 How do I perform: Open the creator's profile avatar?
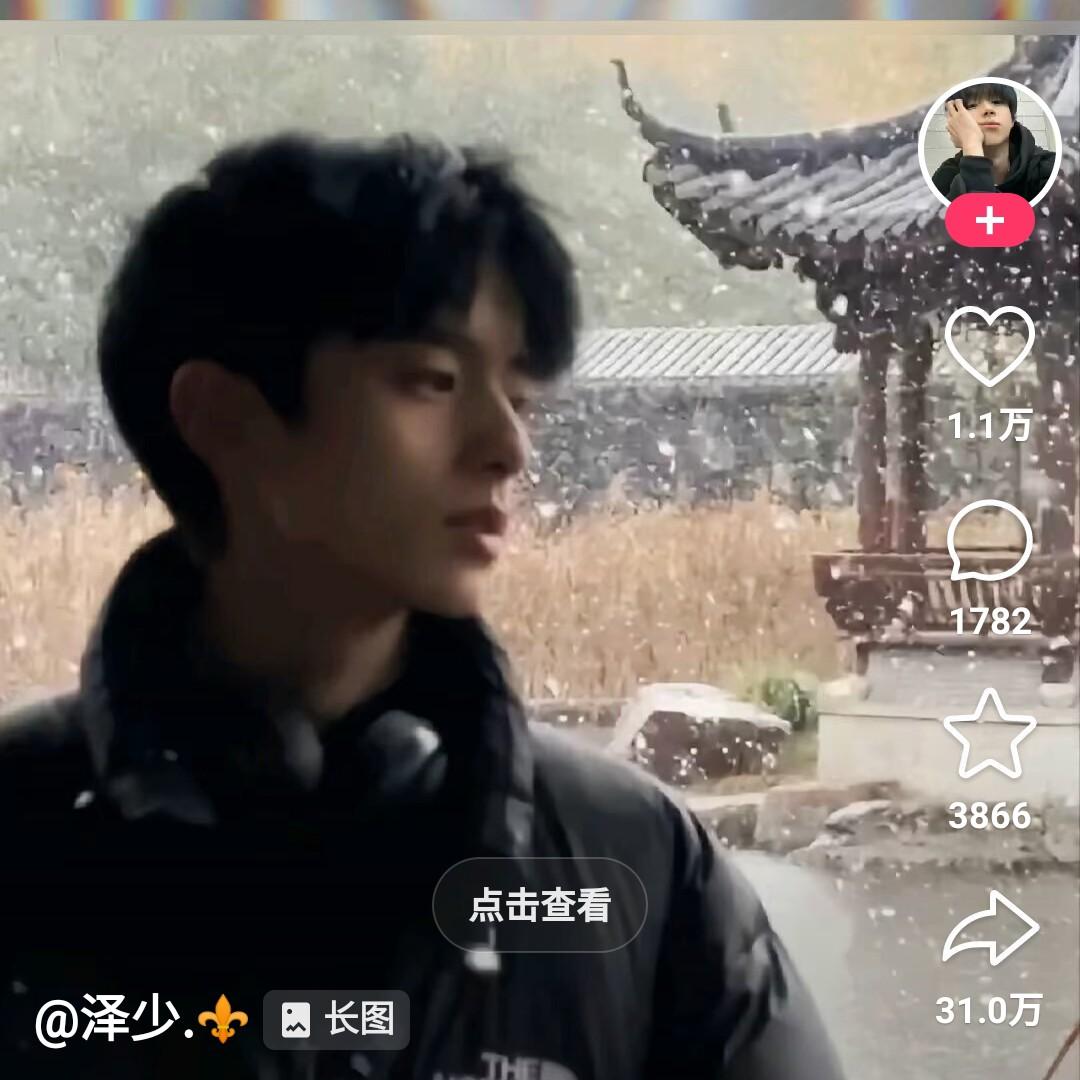tap(989, 145)
